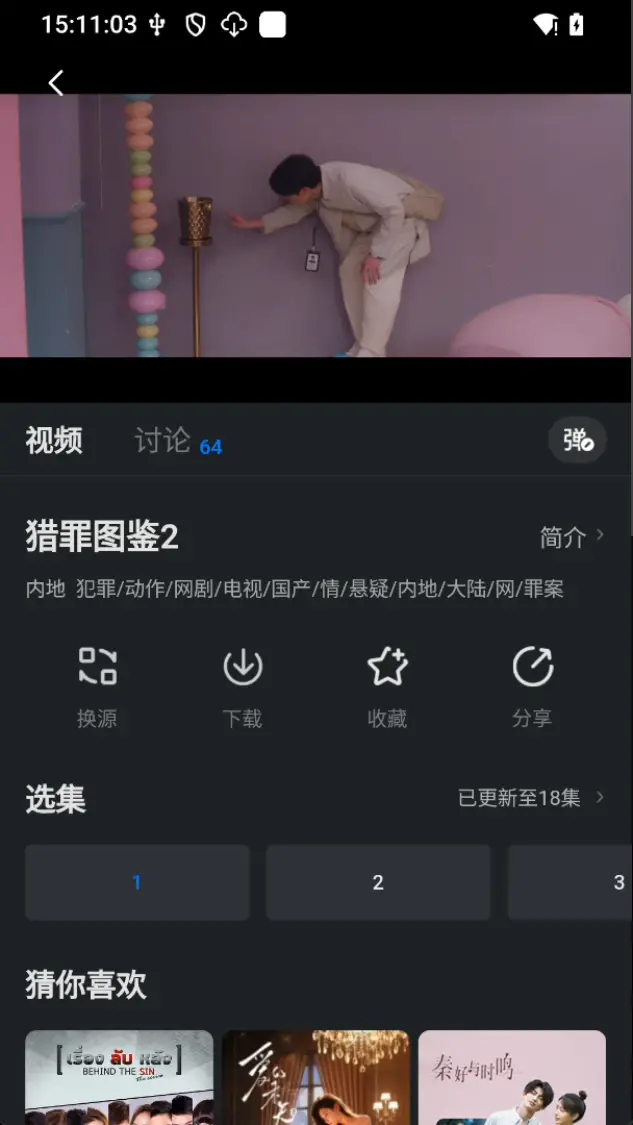Select the 视频 tab

pyautogui.click(x=54, y=440)
